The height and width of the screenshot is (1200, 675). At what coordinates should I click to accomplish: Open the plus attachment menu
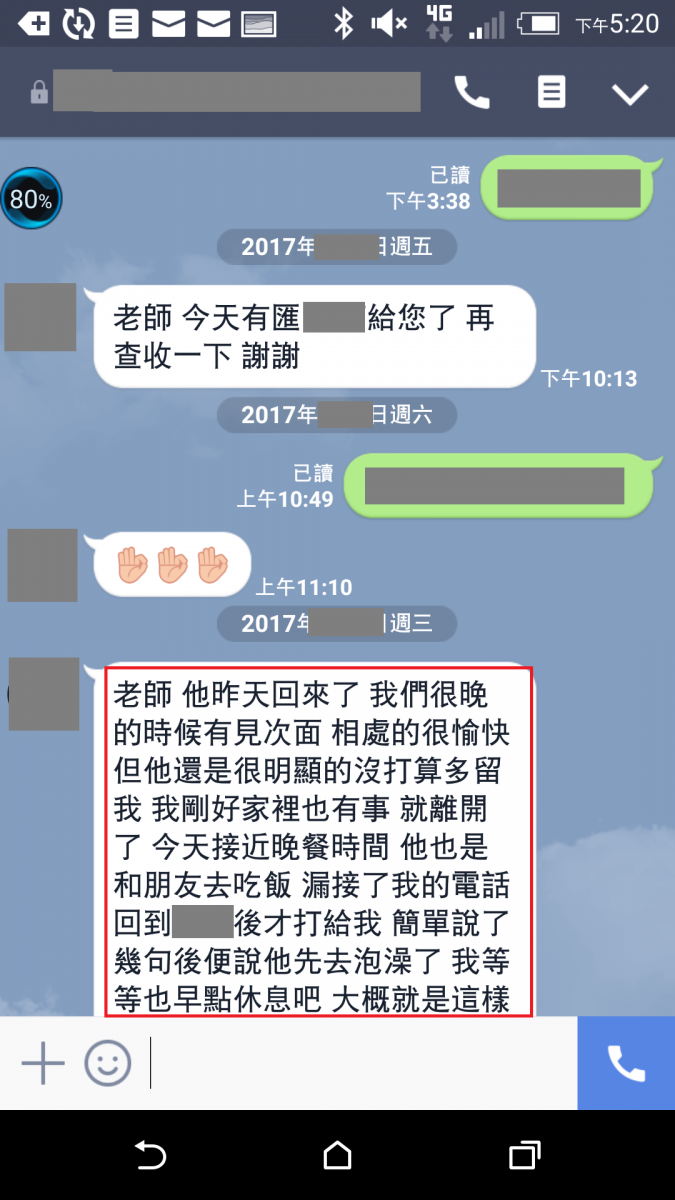pos(43,1062)
